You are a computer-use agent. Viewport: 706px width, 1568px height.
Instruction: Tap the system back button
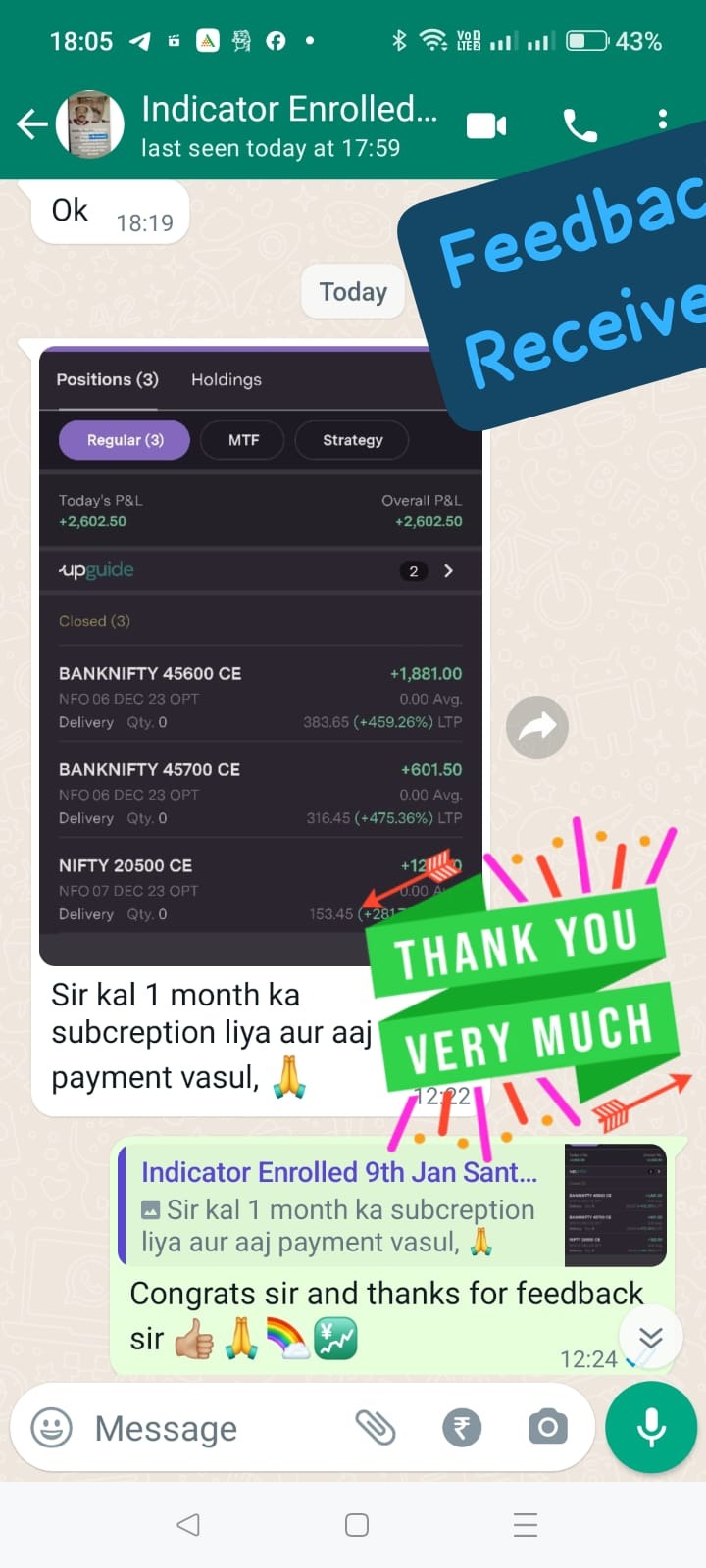coord(188,1525)
